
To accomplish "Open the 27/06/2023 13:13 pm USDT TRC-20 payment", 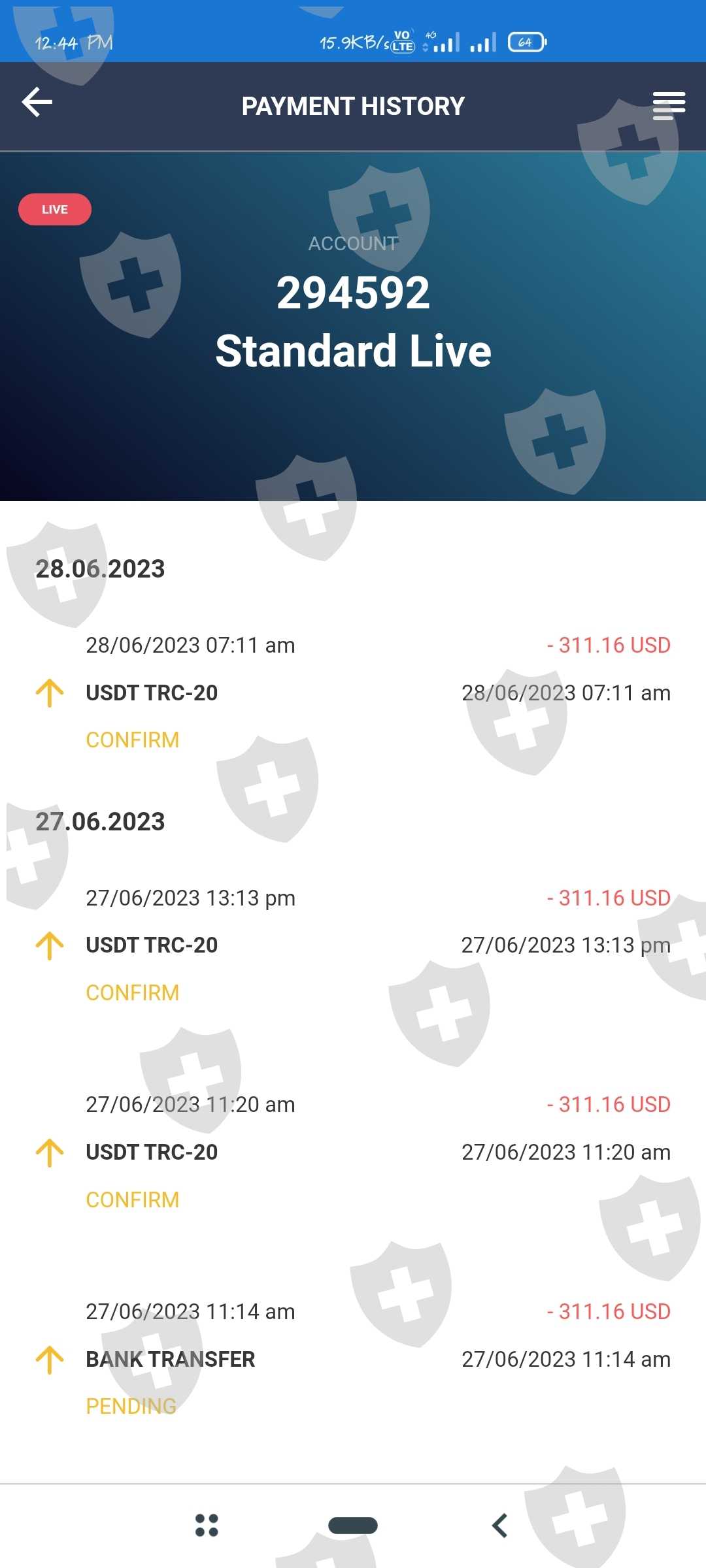I will coord(353,945).
